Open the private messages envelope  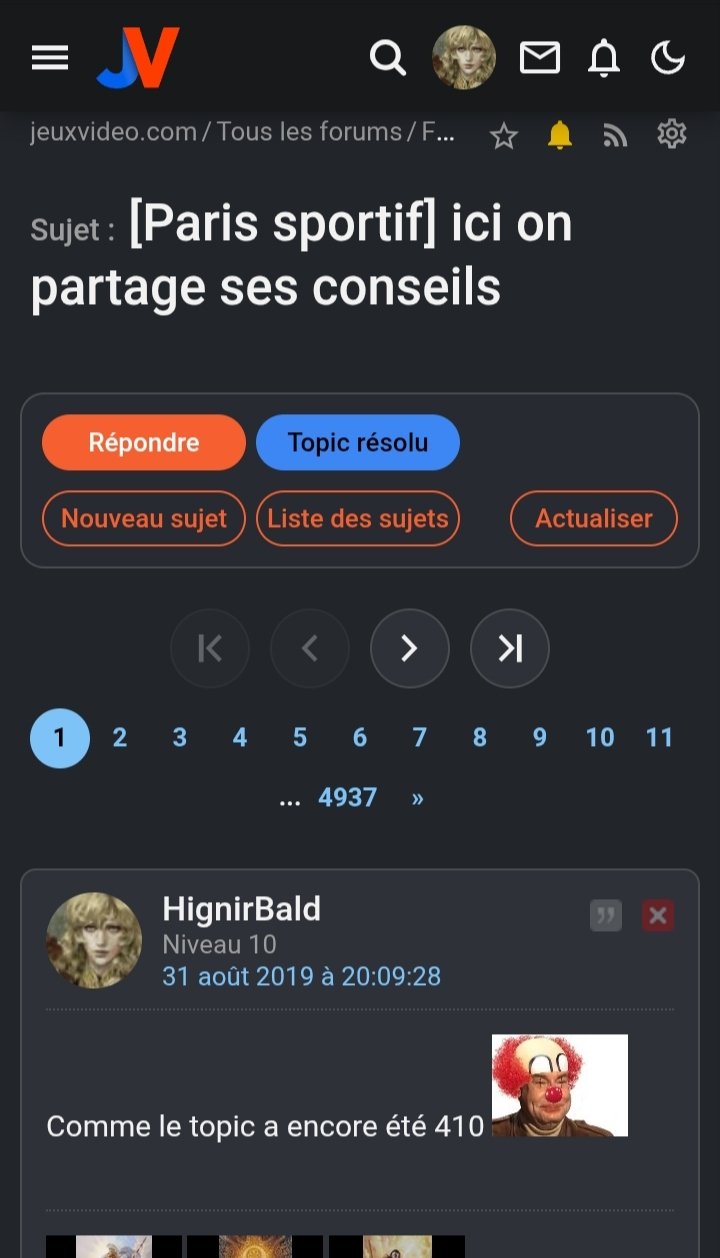[540, 58]
